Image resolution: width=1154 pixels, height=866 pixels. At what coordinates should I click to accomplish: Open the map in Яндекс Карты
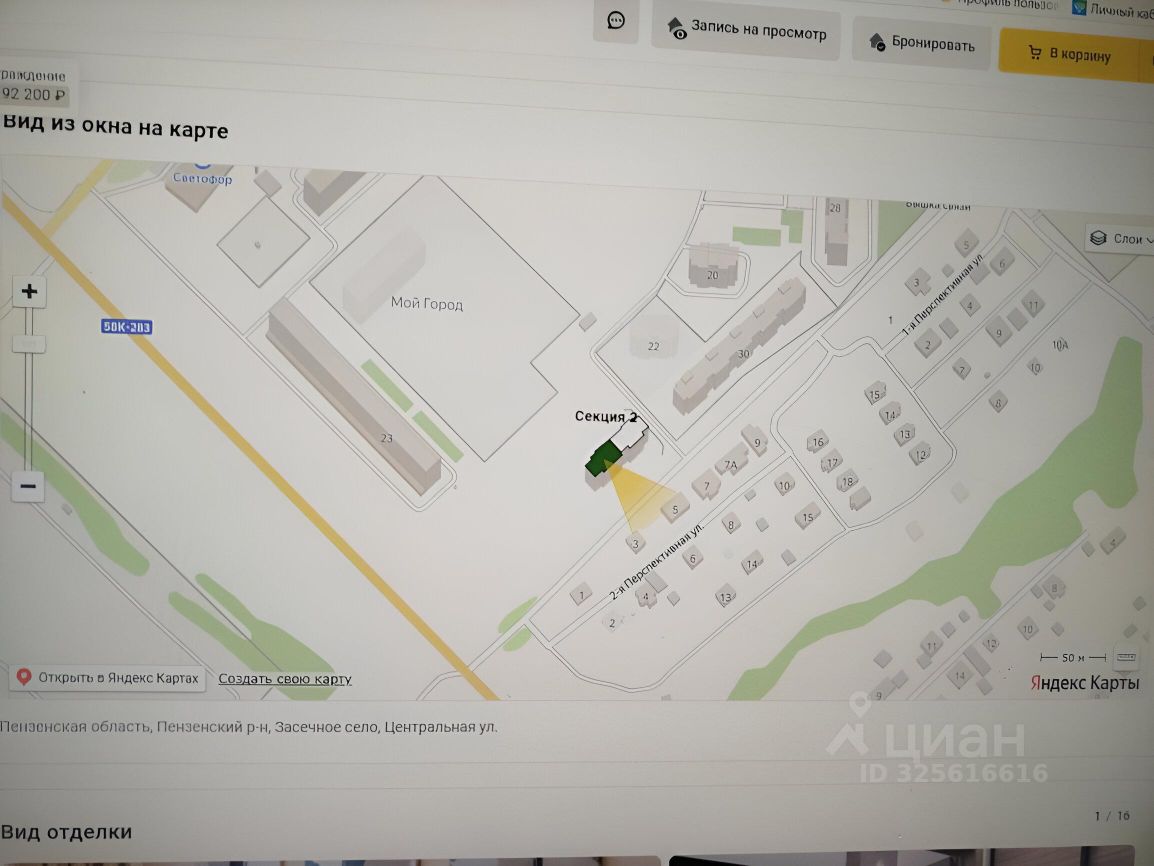click(x=108, y=677)
